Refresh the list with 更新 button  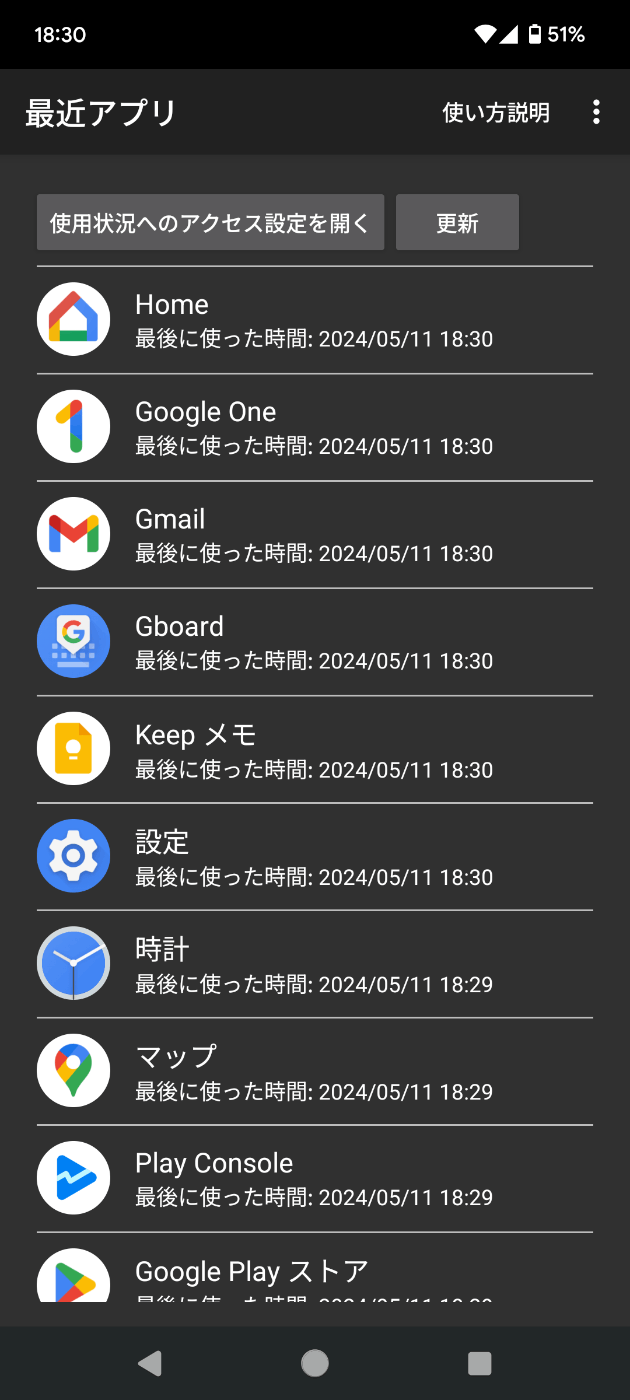(x=457, y=222)
